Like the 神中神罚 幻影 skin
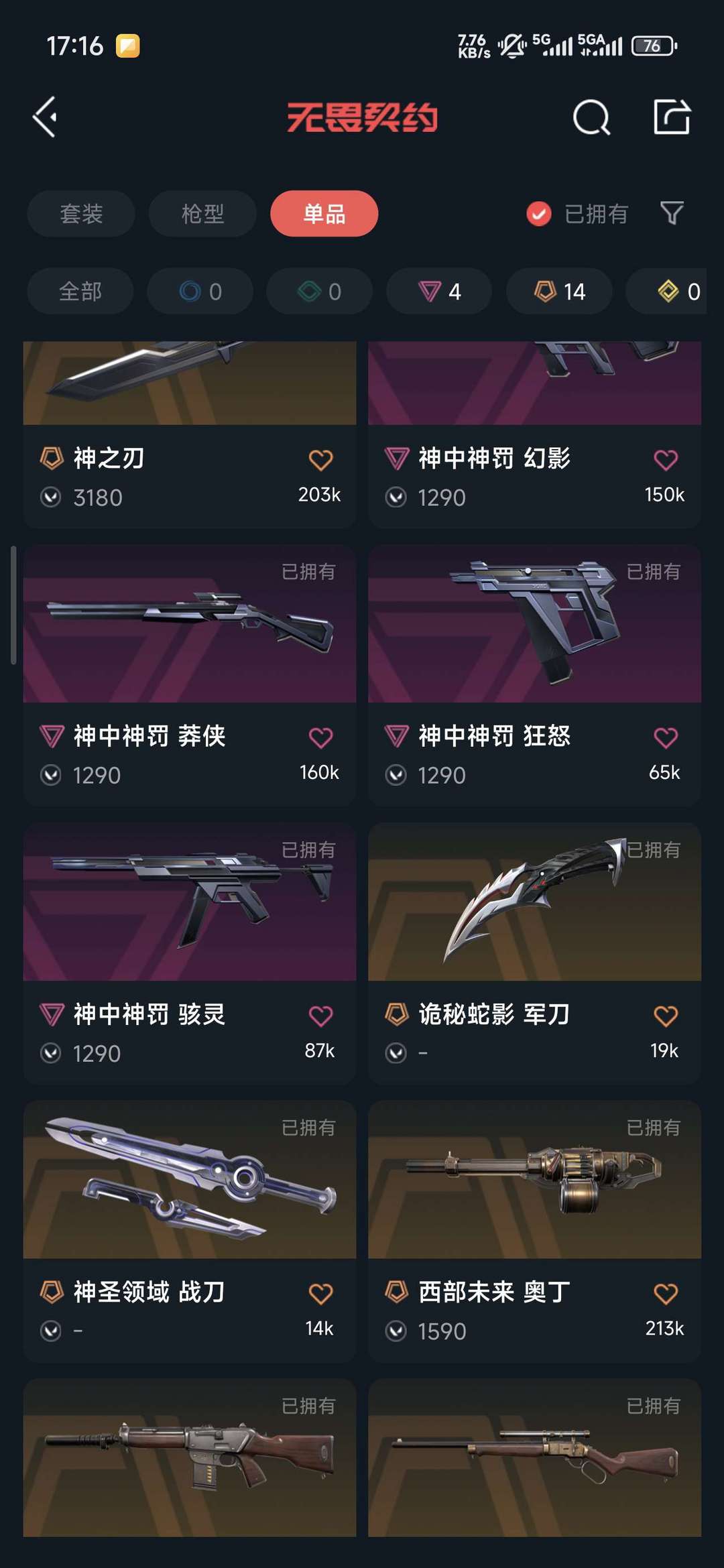The image size is (724, 1568). click(x=665, y=460)
